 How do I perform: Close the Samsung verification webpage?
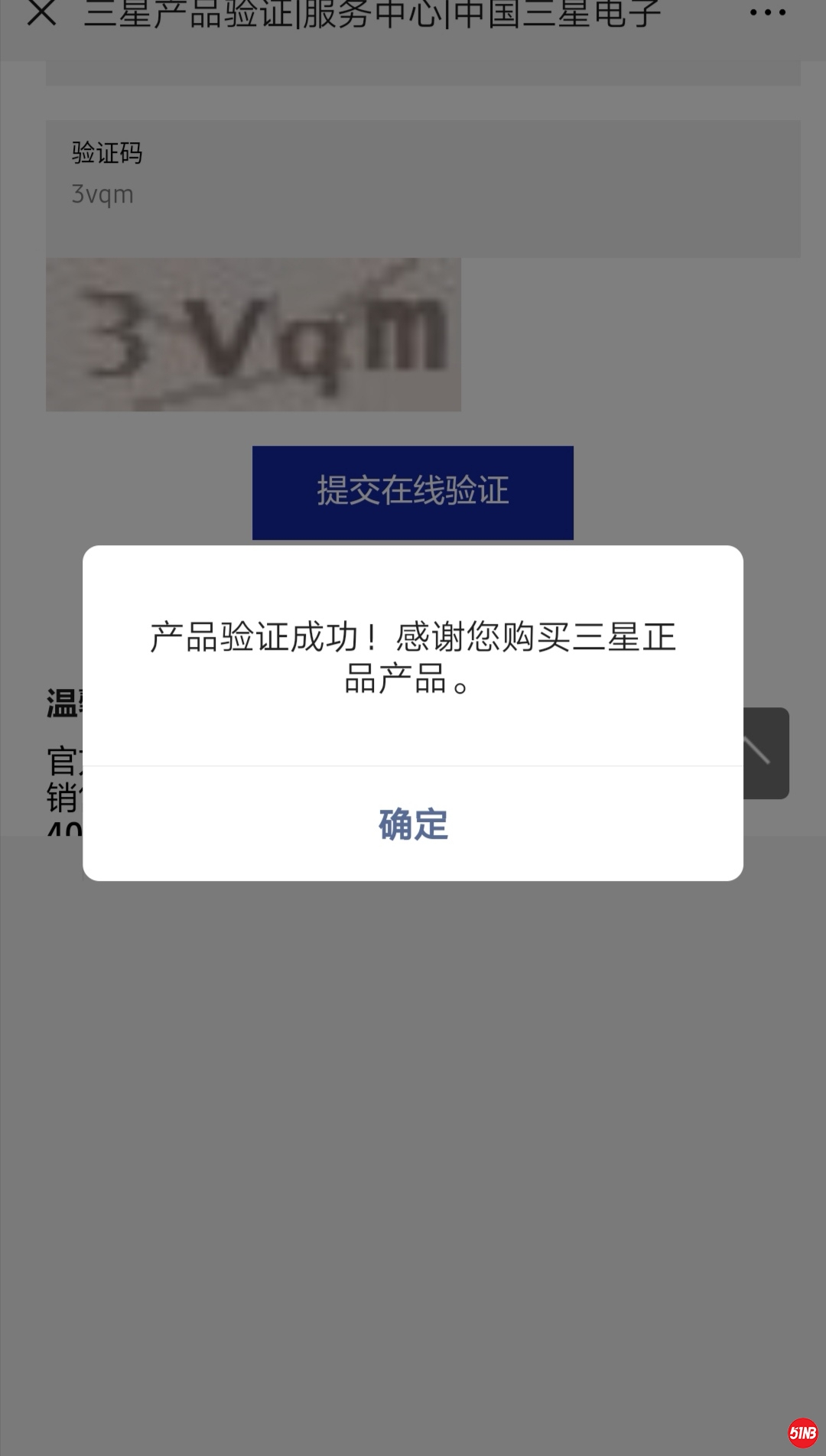click(x=41, y=13)
